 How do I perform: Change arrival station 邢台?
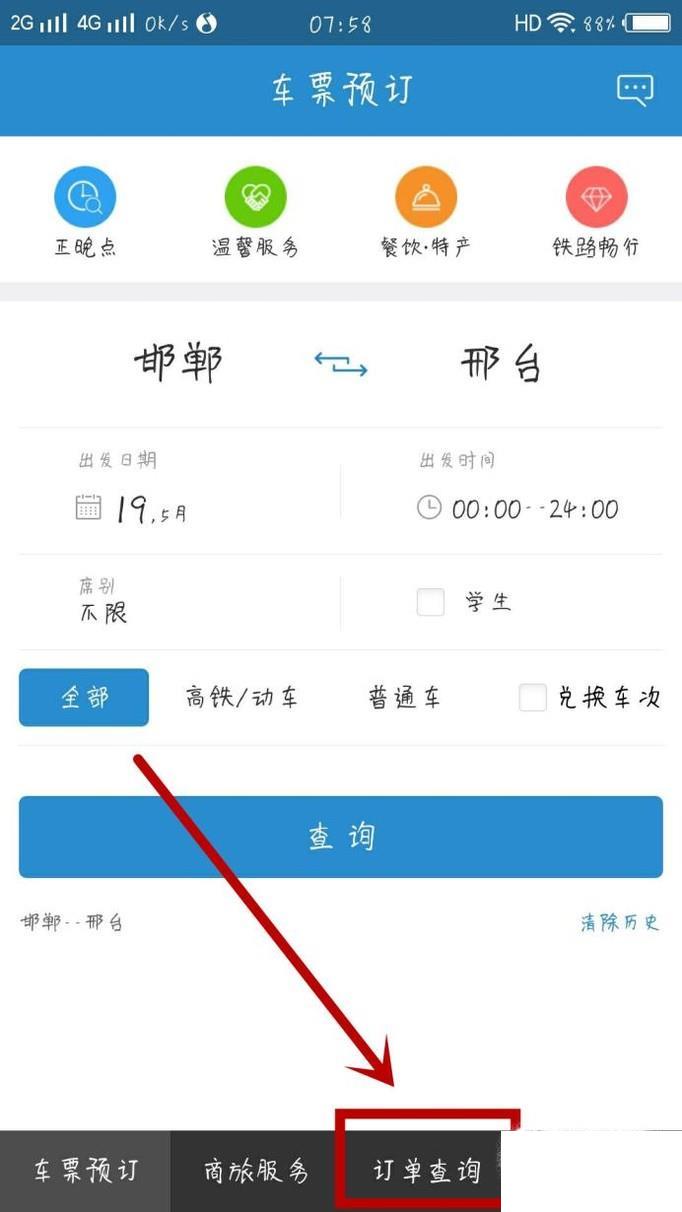[x=501, y=364]
